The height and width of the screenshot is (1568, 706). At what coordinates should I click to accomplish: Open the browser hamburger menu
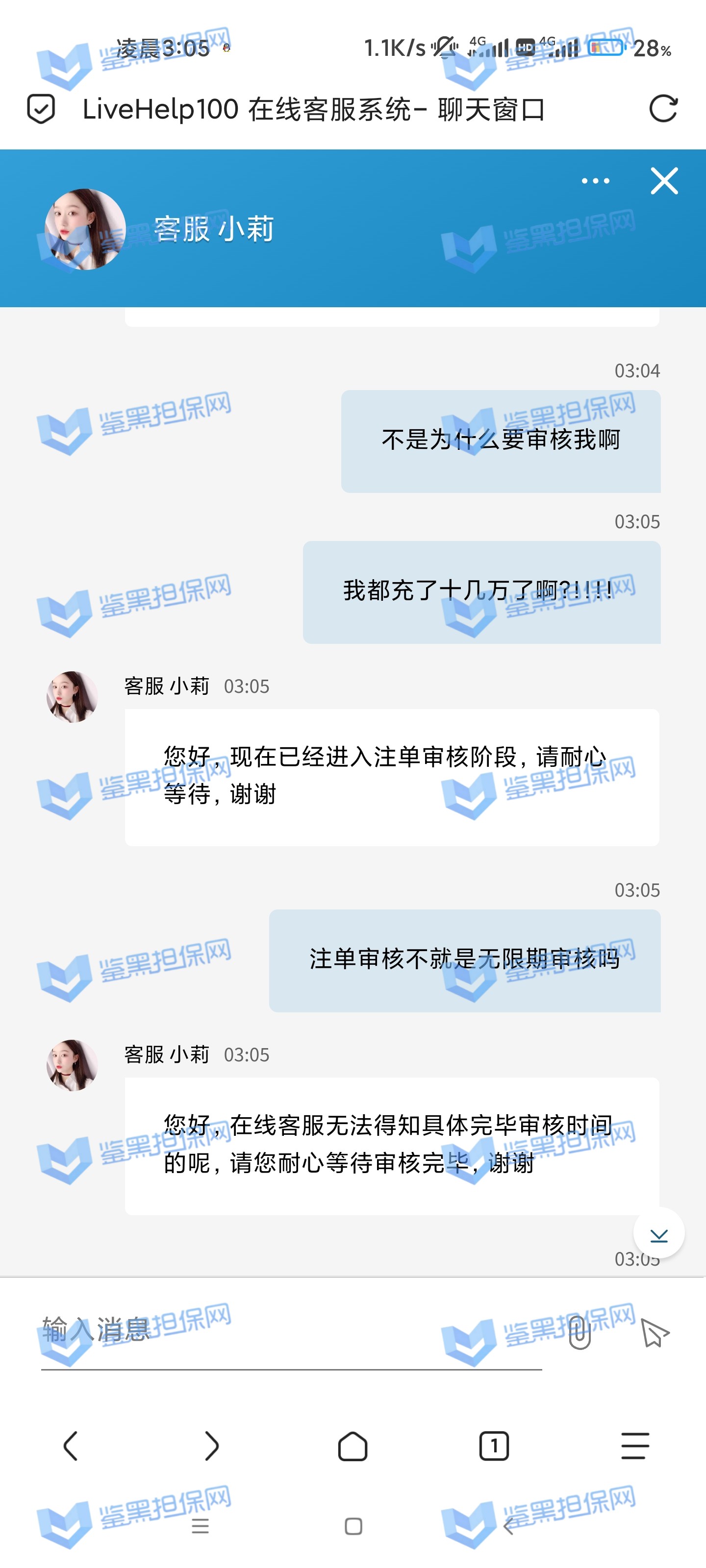pos(635,1445)
